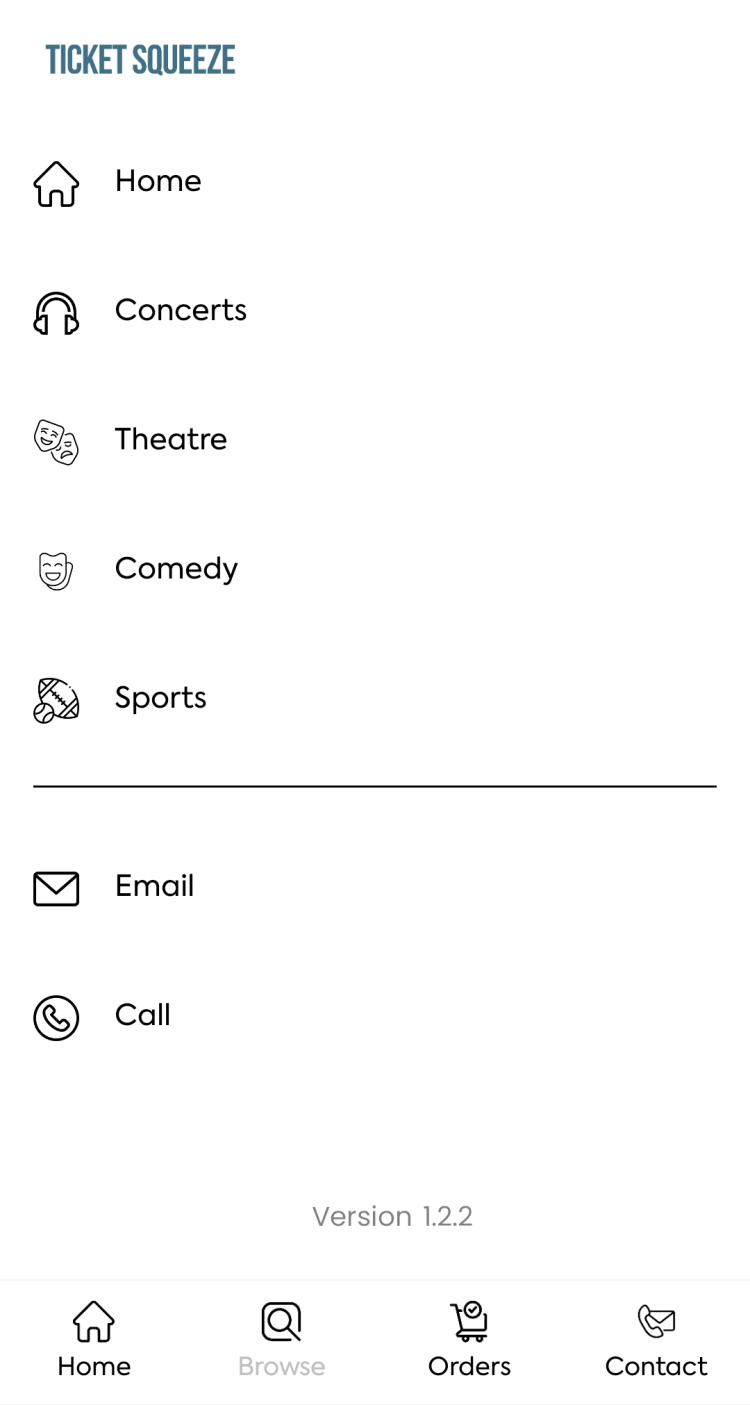Image resolution: width=750 pixels, height=1405 pixels.
Task: Contact support via Email
Action: click(154, 886)
